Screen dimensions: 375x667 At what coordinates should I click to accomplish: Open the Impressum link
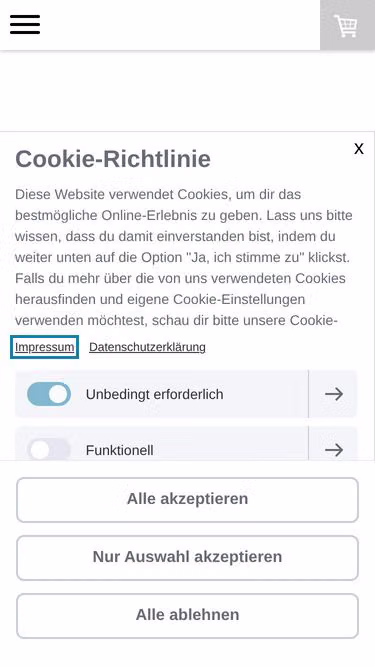pos(44,347)
